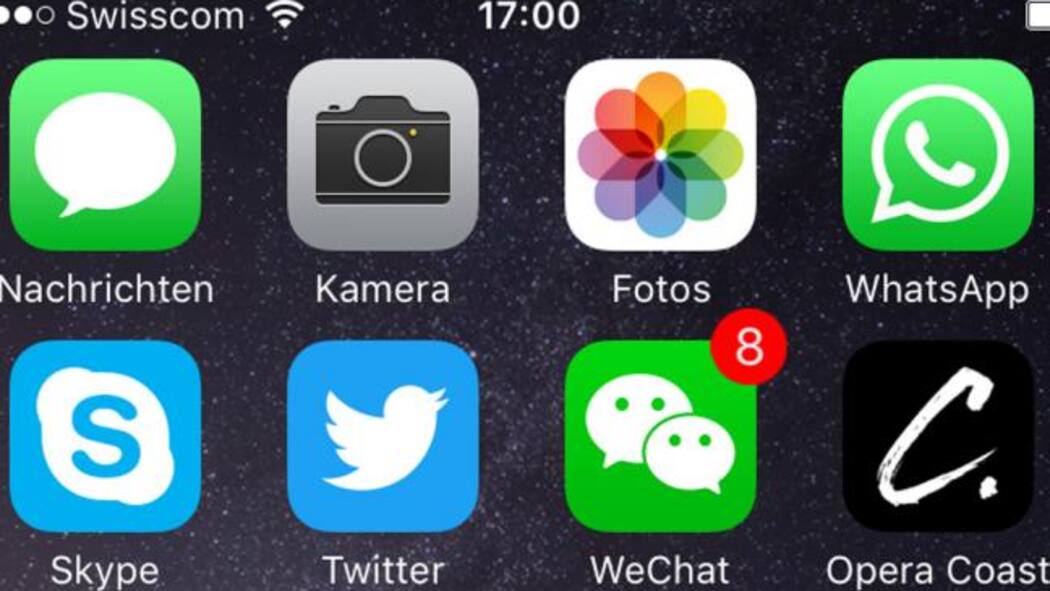Image resolution: width=1050 pixels, height=591 pixels.
Task: Open WhatsApp
Action: point(938,155)
